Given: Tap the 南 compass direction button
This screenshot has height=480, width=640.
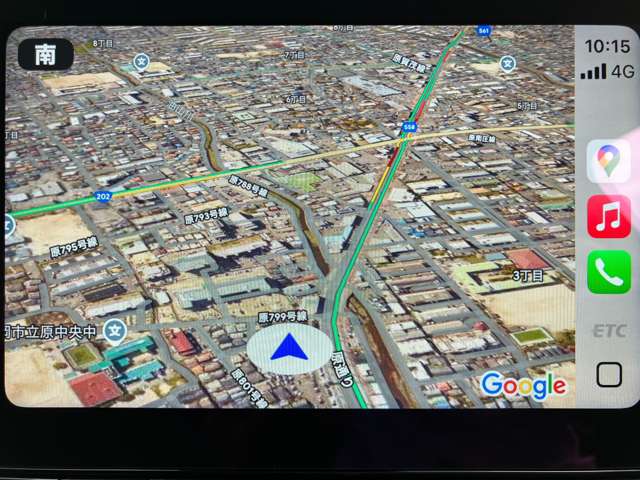Looking at the screenshot, I should click(x=46, y=54).
